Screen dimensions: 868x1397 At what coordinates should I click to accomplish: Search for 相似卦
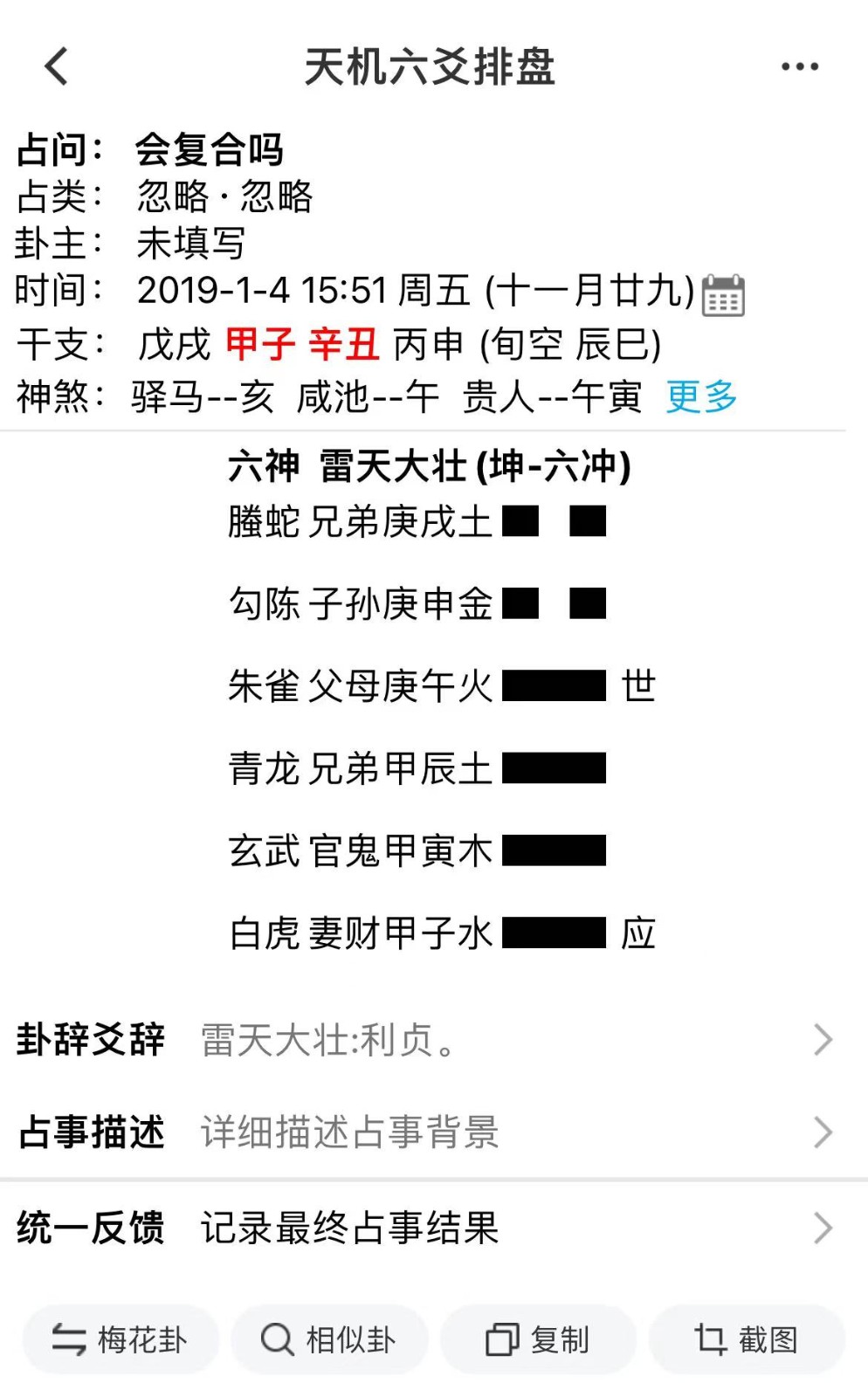[x=329, y=1339]
